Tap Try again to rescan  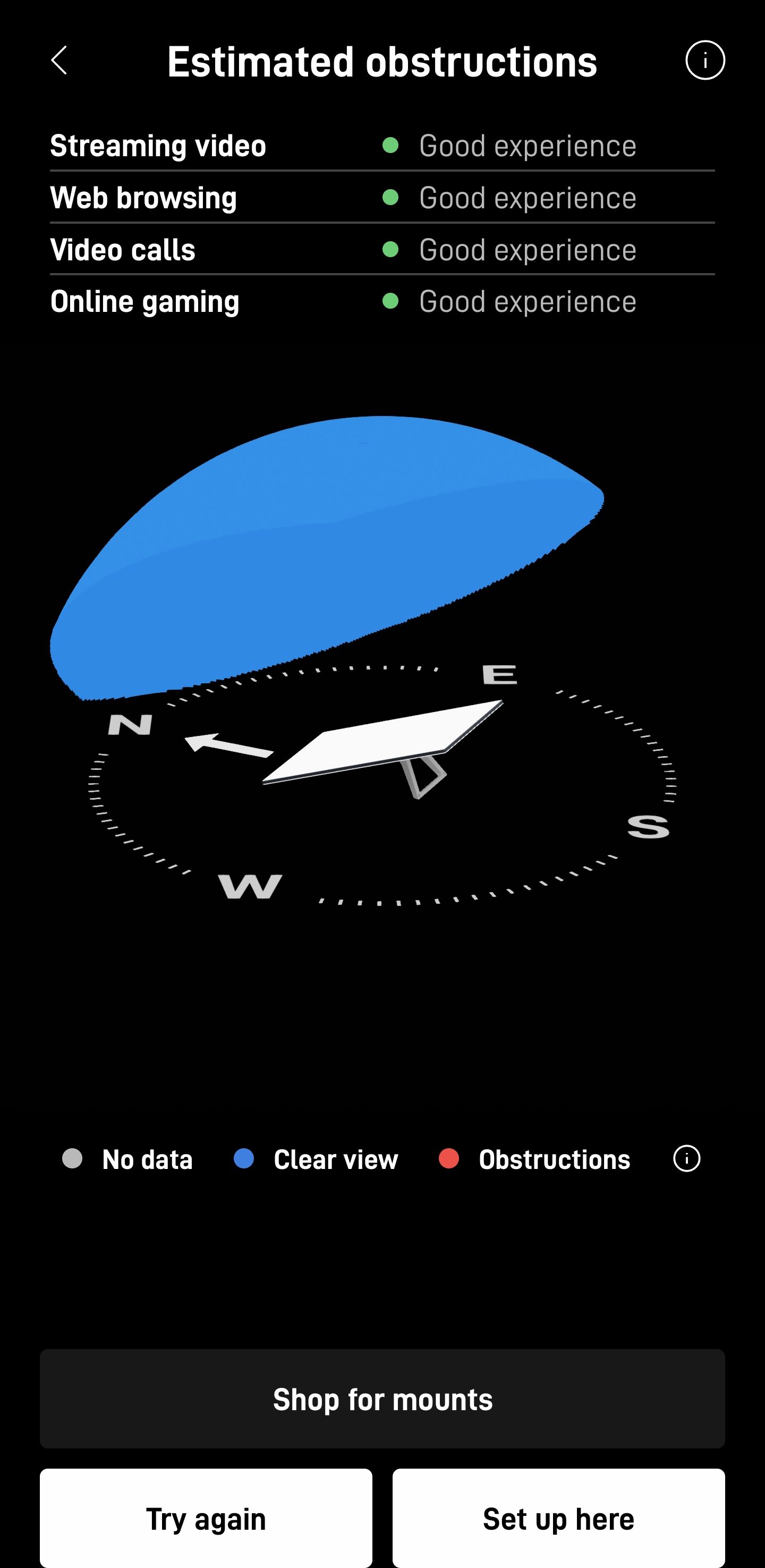point(206,1518)
